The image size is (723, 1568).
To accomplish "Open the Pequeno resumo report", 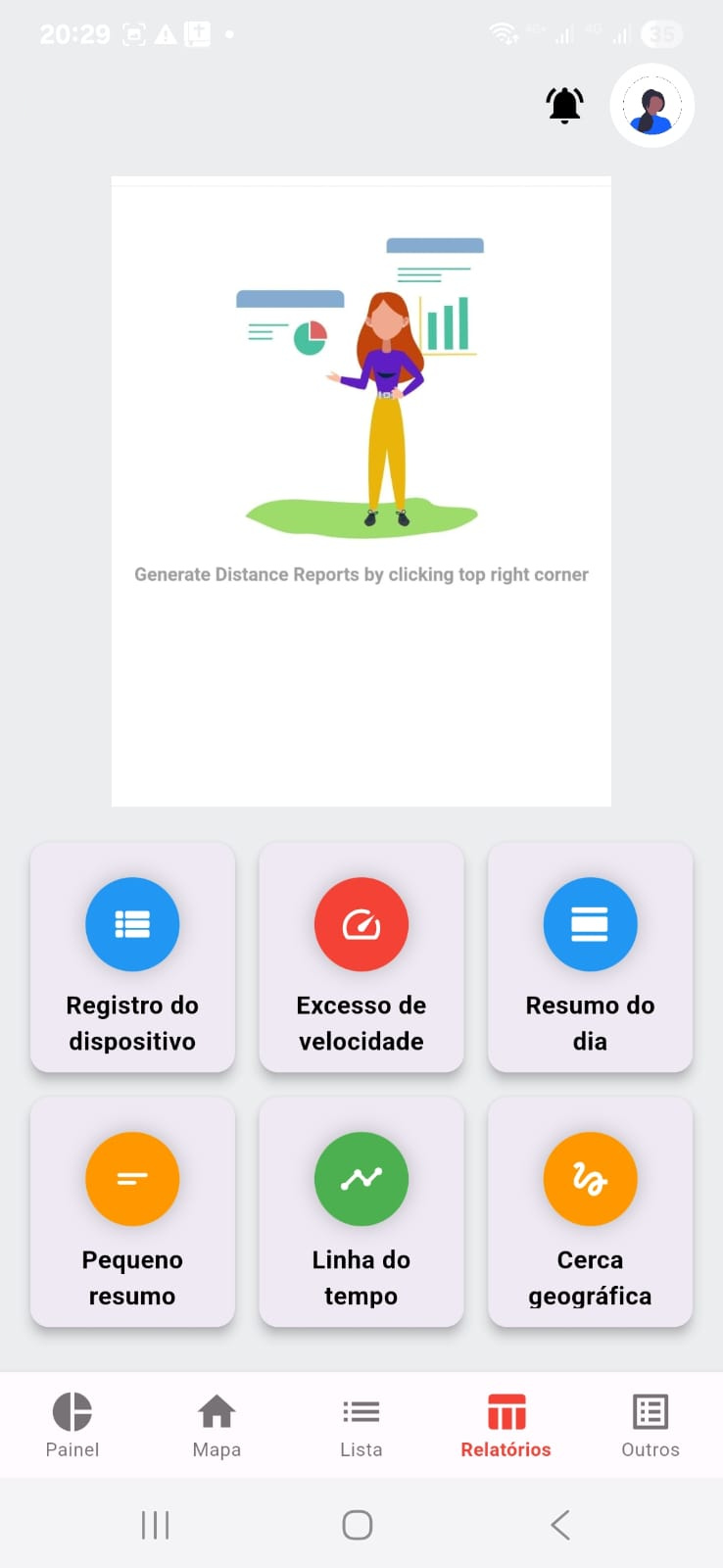I will pyautogui.click(x=132, y=1212).
